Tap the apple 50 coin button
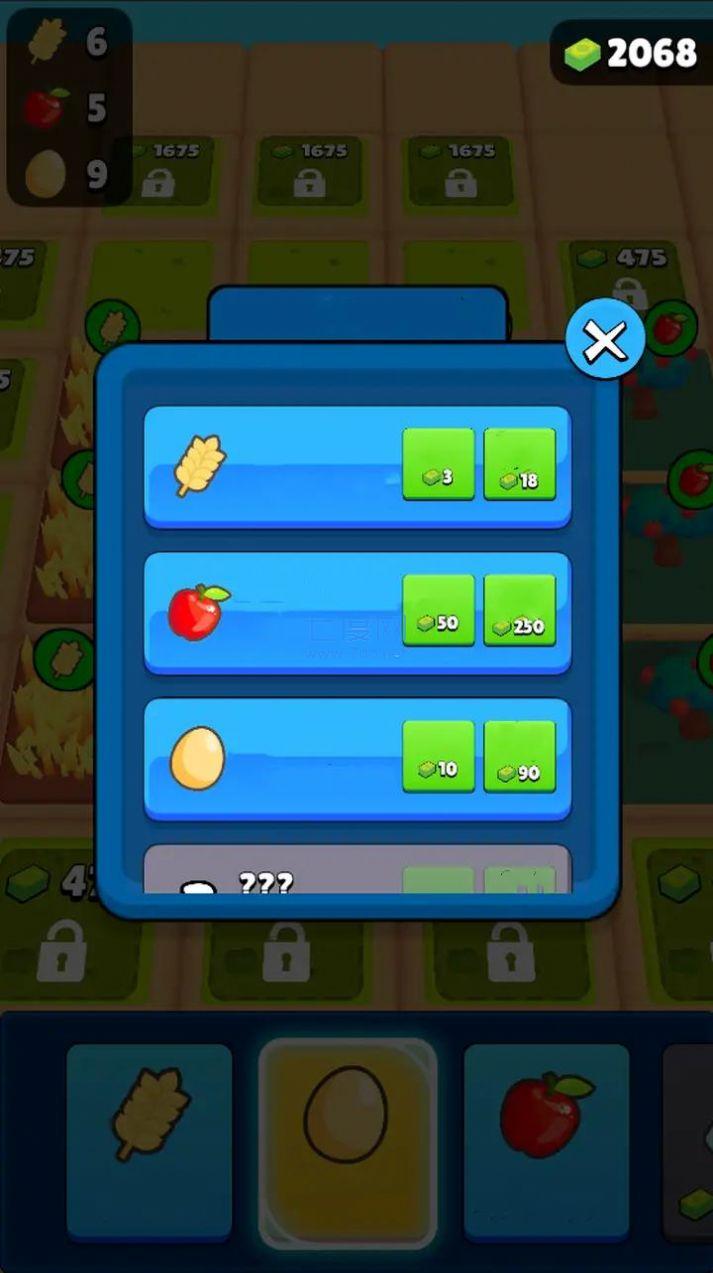Screen dimensions: 713x1273 [438, 610]
